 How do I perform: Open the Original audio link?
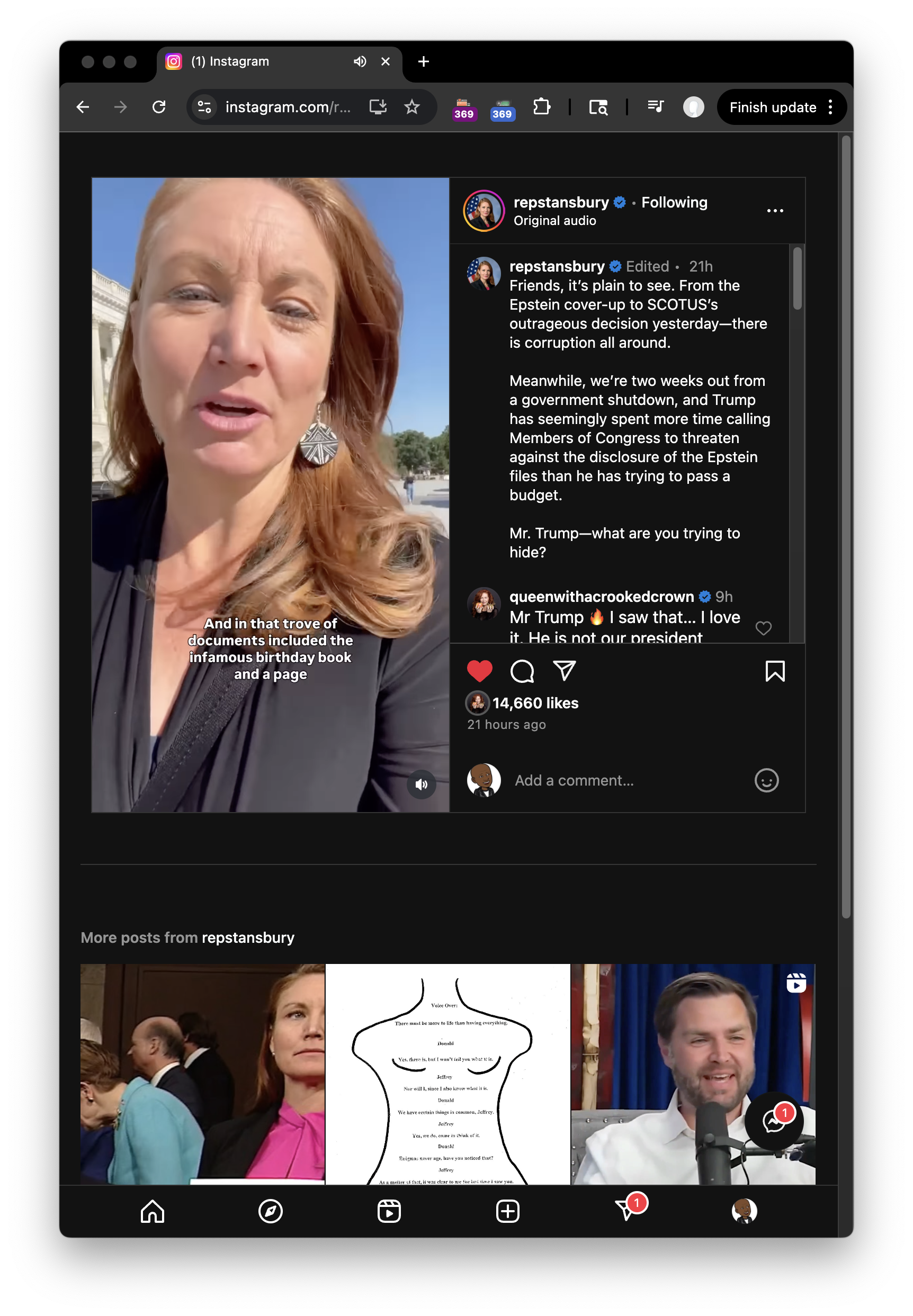pos(554,221)
